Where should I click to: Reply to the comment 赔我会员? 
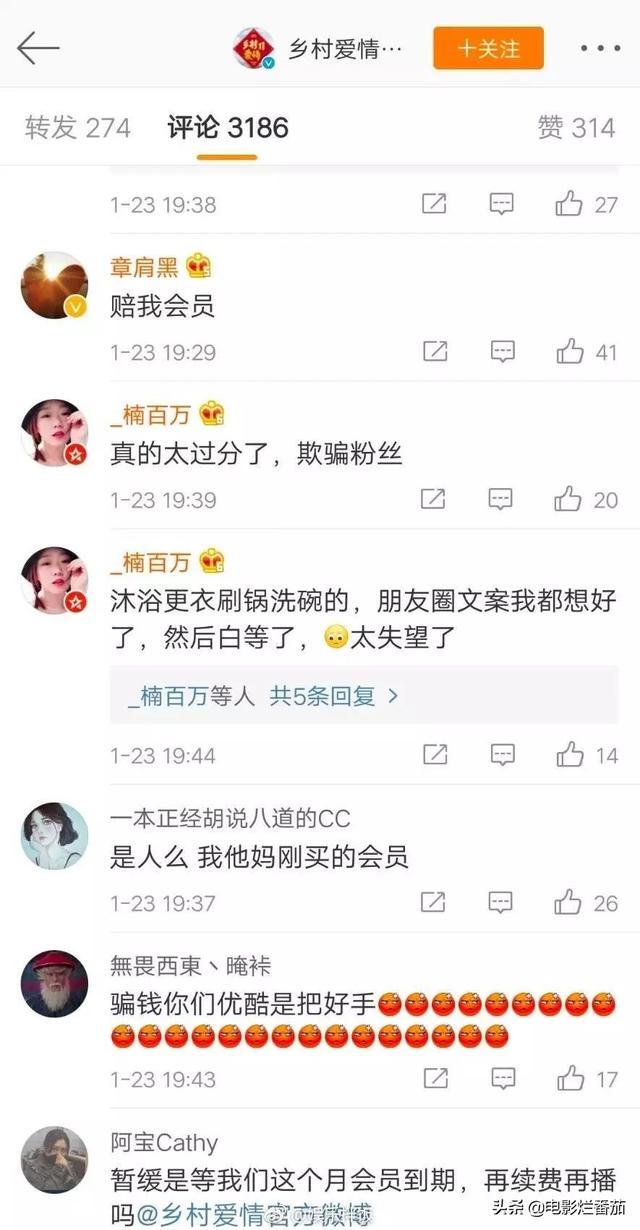[502, 352]
